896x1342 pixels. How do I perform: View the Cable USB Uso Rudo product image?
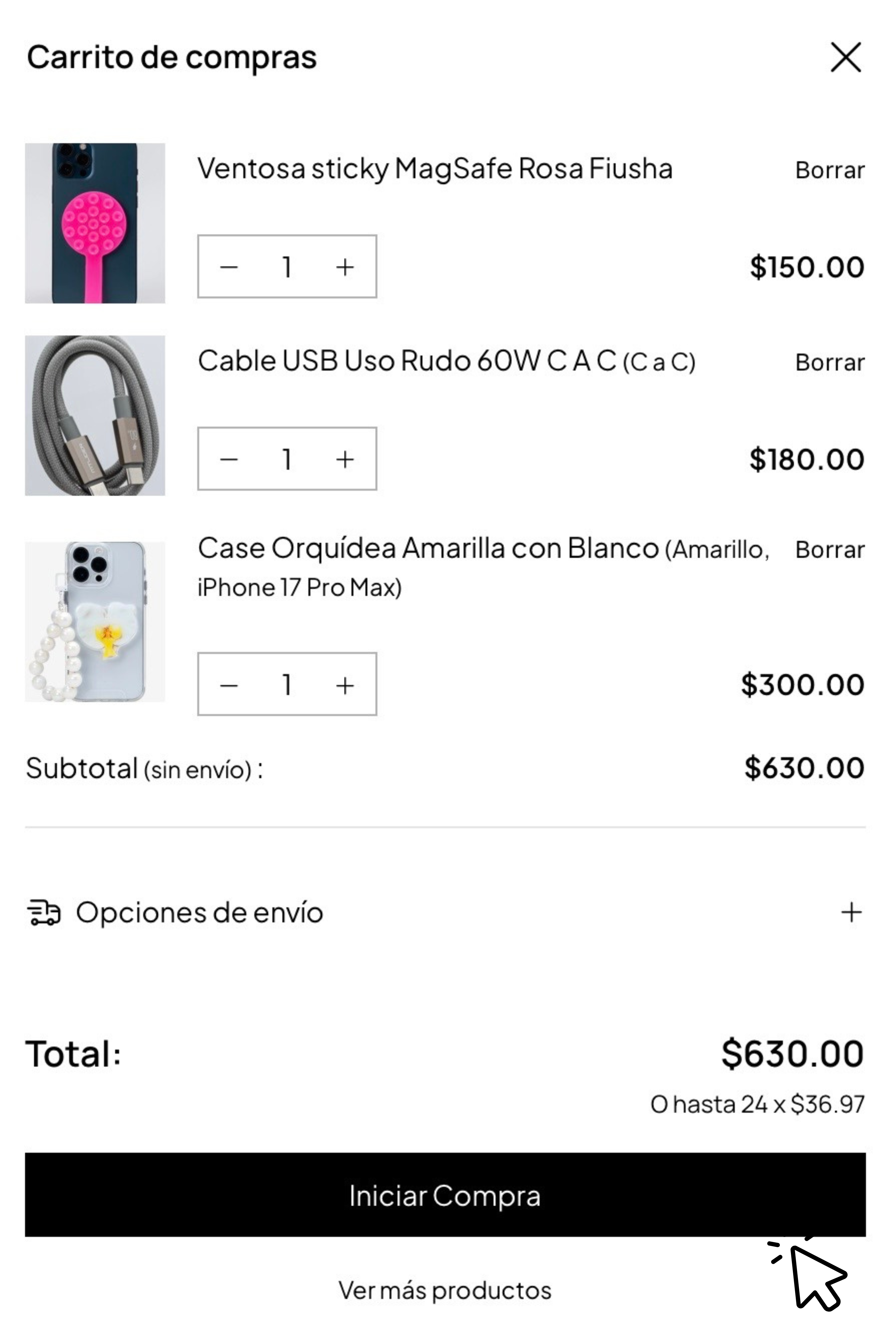(95, 416)
